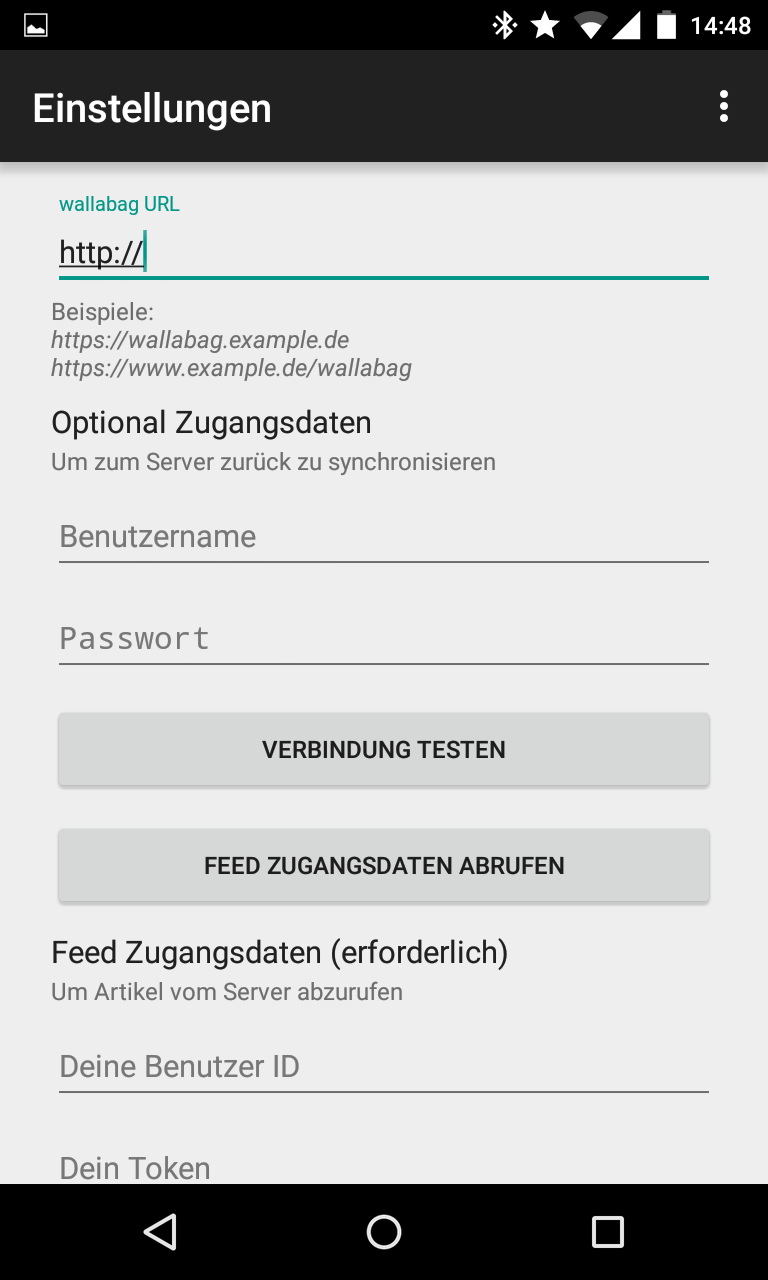Select the Passwort field
Screen dimensions: 768x1280
384,638
